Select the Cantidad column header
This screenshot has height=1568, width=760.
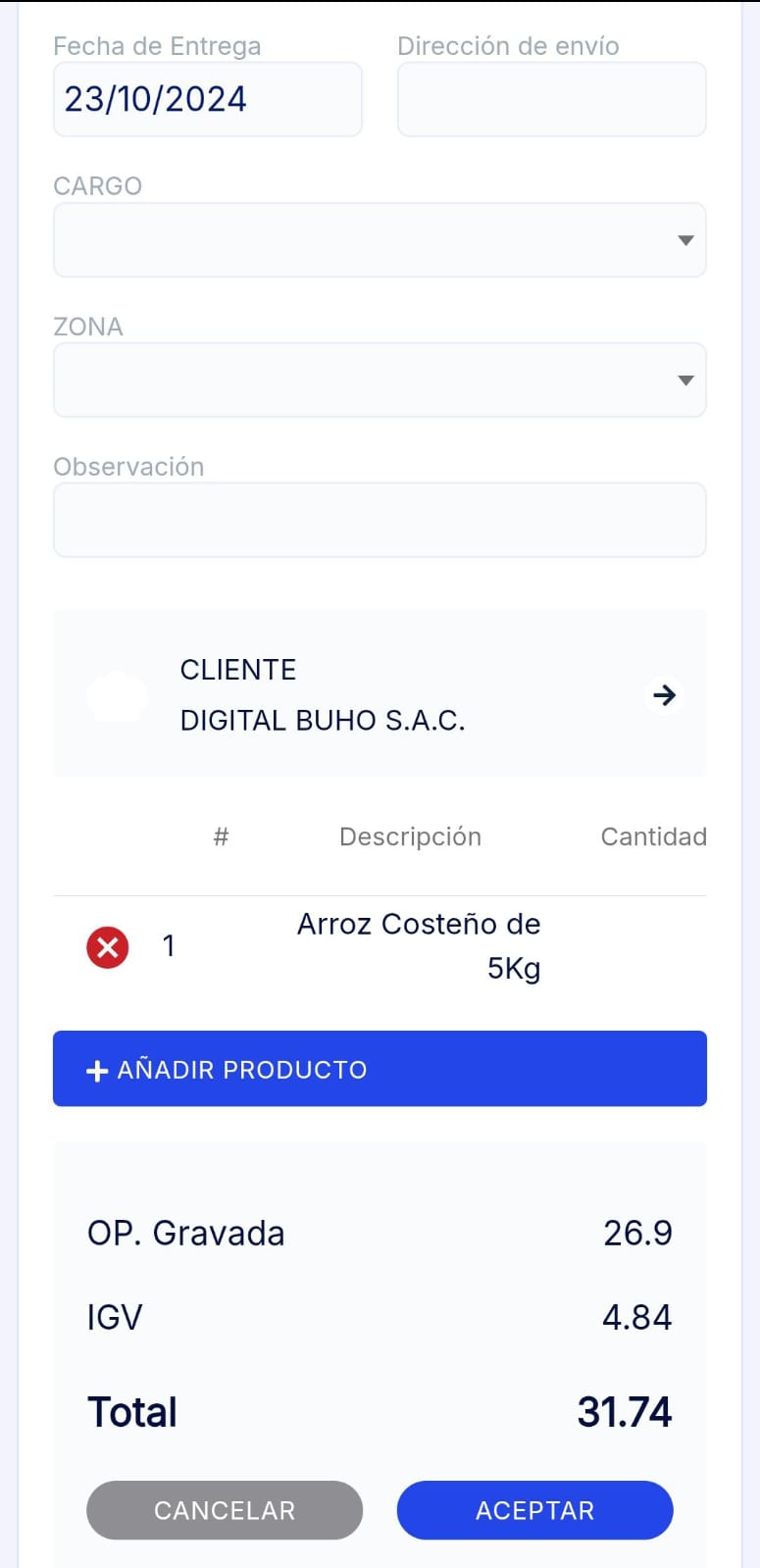(653, 836)
